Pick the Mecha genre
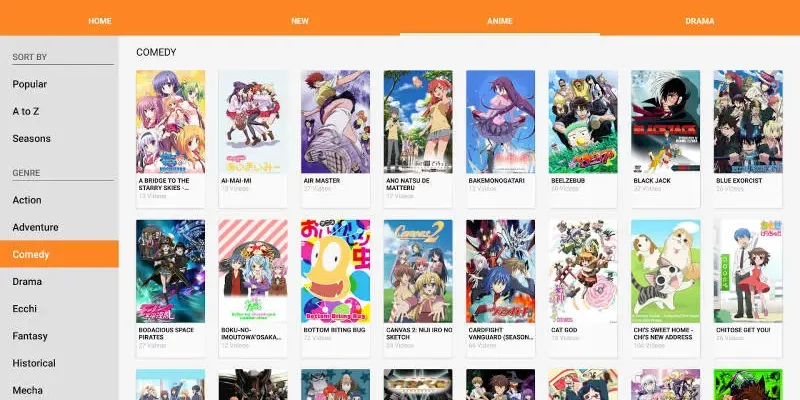Viewport: 800px width, 400px height. (27, 390)
